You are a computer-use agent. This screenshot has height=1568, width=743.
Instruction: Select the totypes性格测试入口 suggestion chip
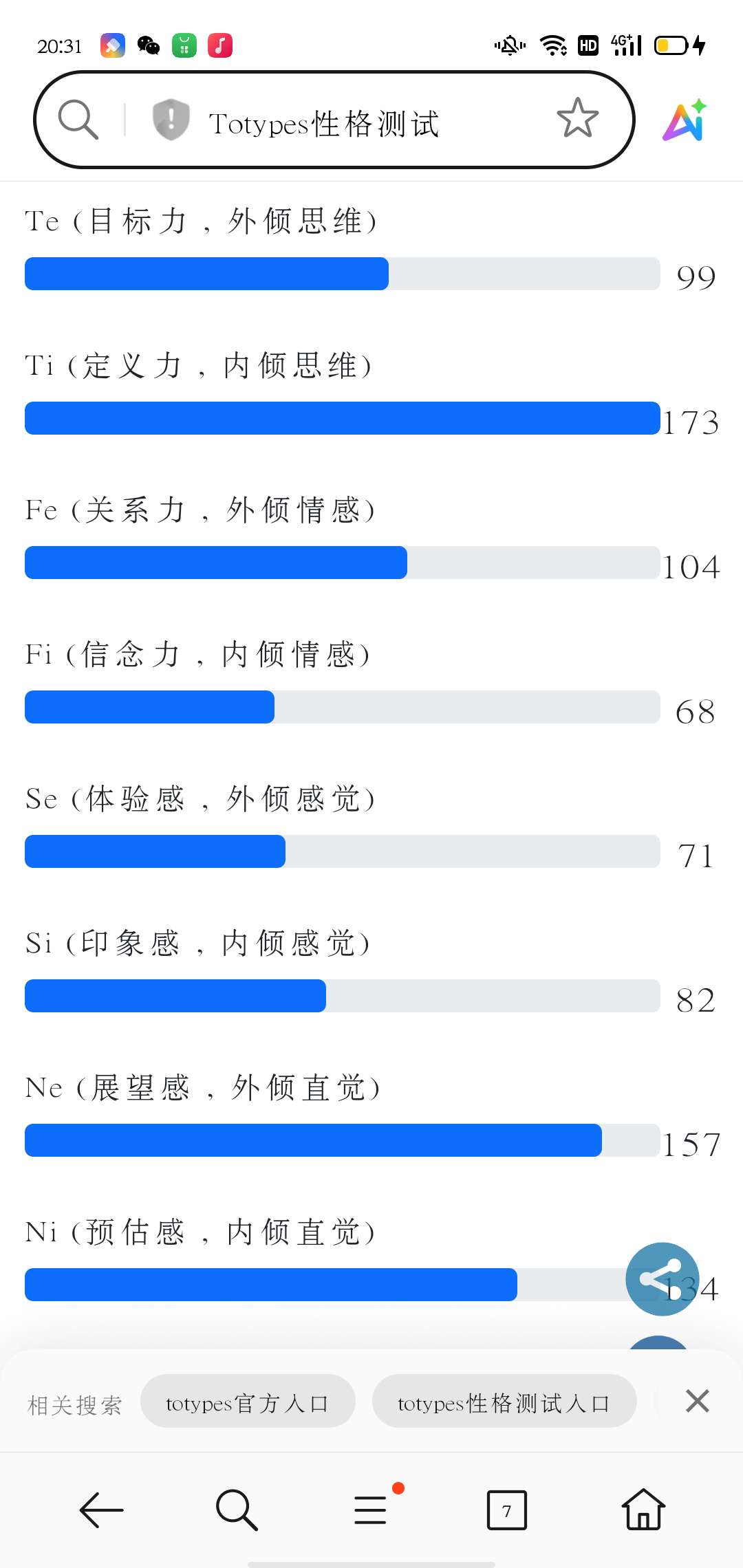[504, 1401]
